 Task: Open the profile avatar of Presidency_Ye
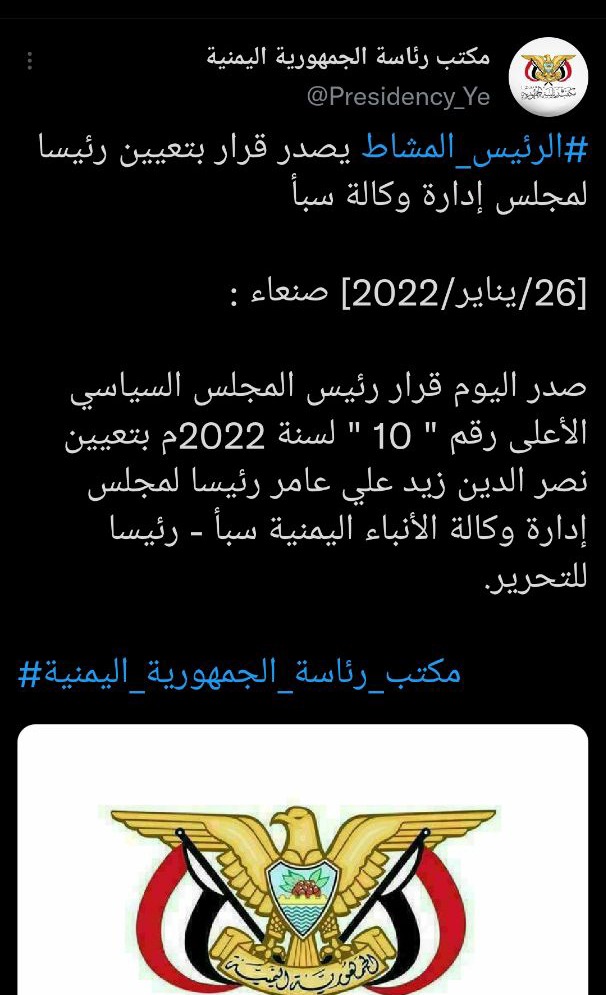pyautogui.click(x=548, y=76)
